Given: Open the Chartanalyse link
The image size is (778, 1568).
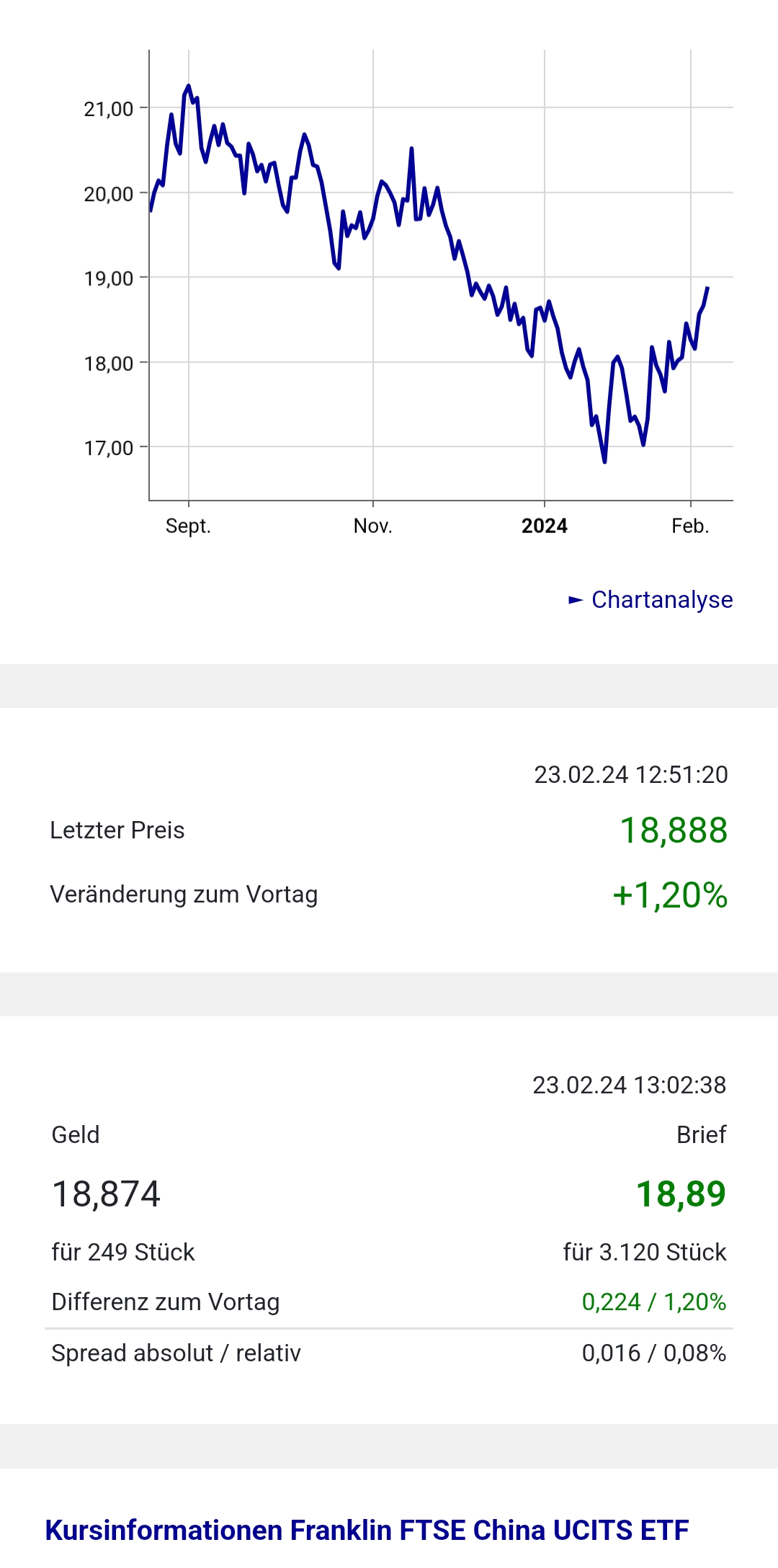Looking at the screenshot, I should click(x=661, y=599).
